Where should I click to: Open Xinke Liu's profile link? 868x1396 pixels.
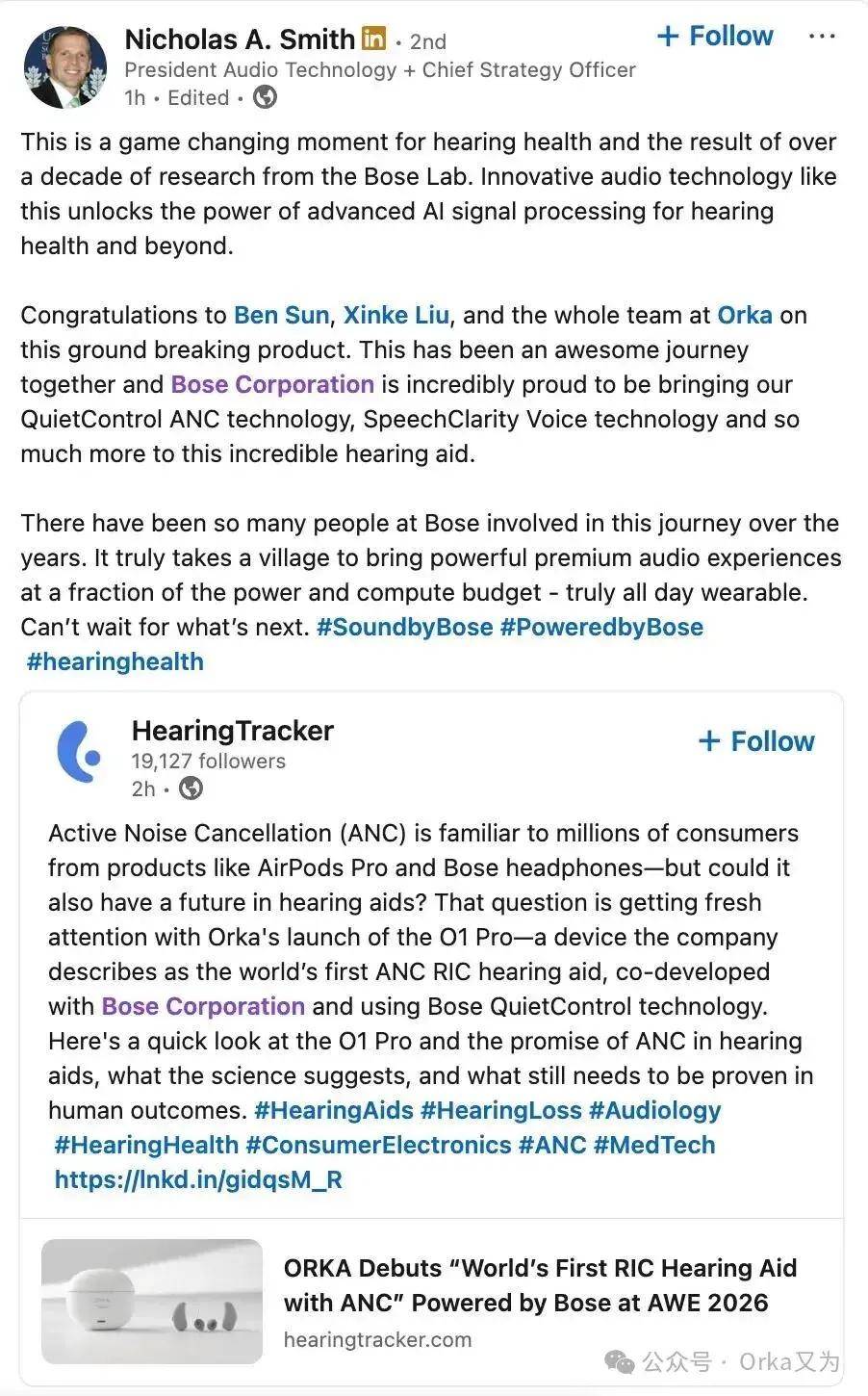[396, 315]
